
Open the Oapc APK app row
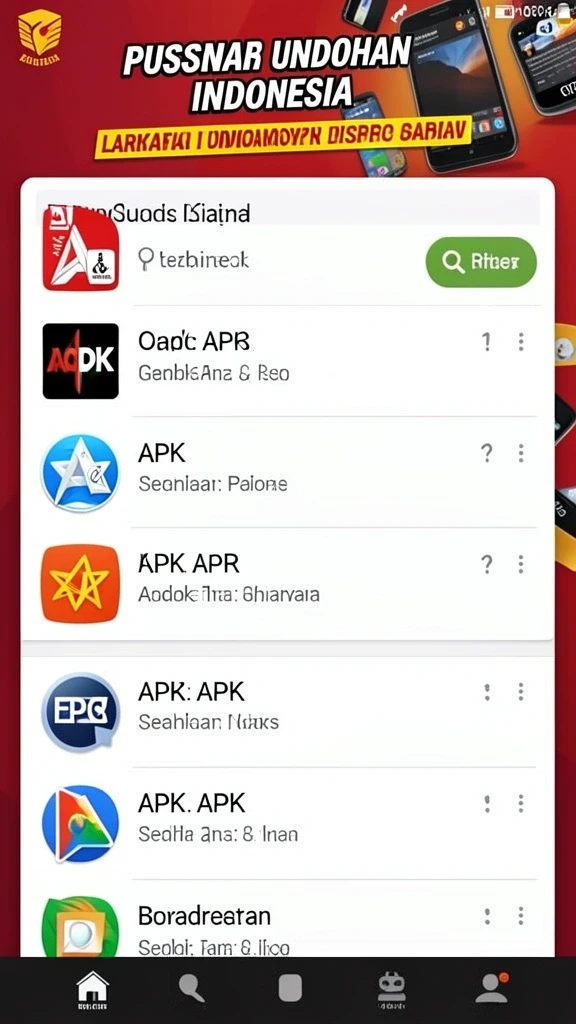[x=287, y=360]
